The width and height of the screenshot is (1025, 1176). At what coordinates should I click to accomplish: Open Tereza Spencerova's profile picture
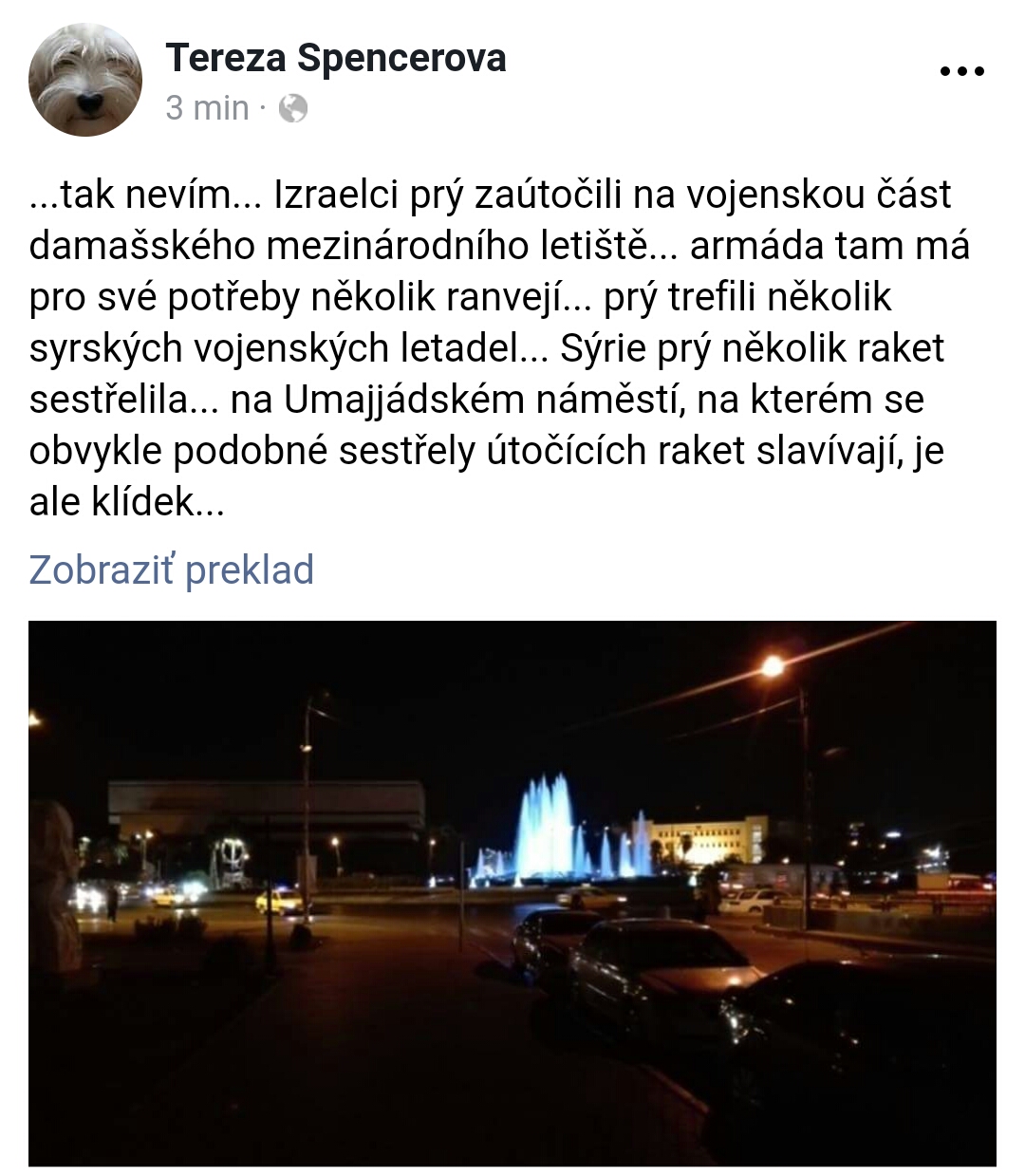[x=85, y=80]
